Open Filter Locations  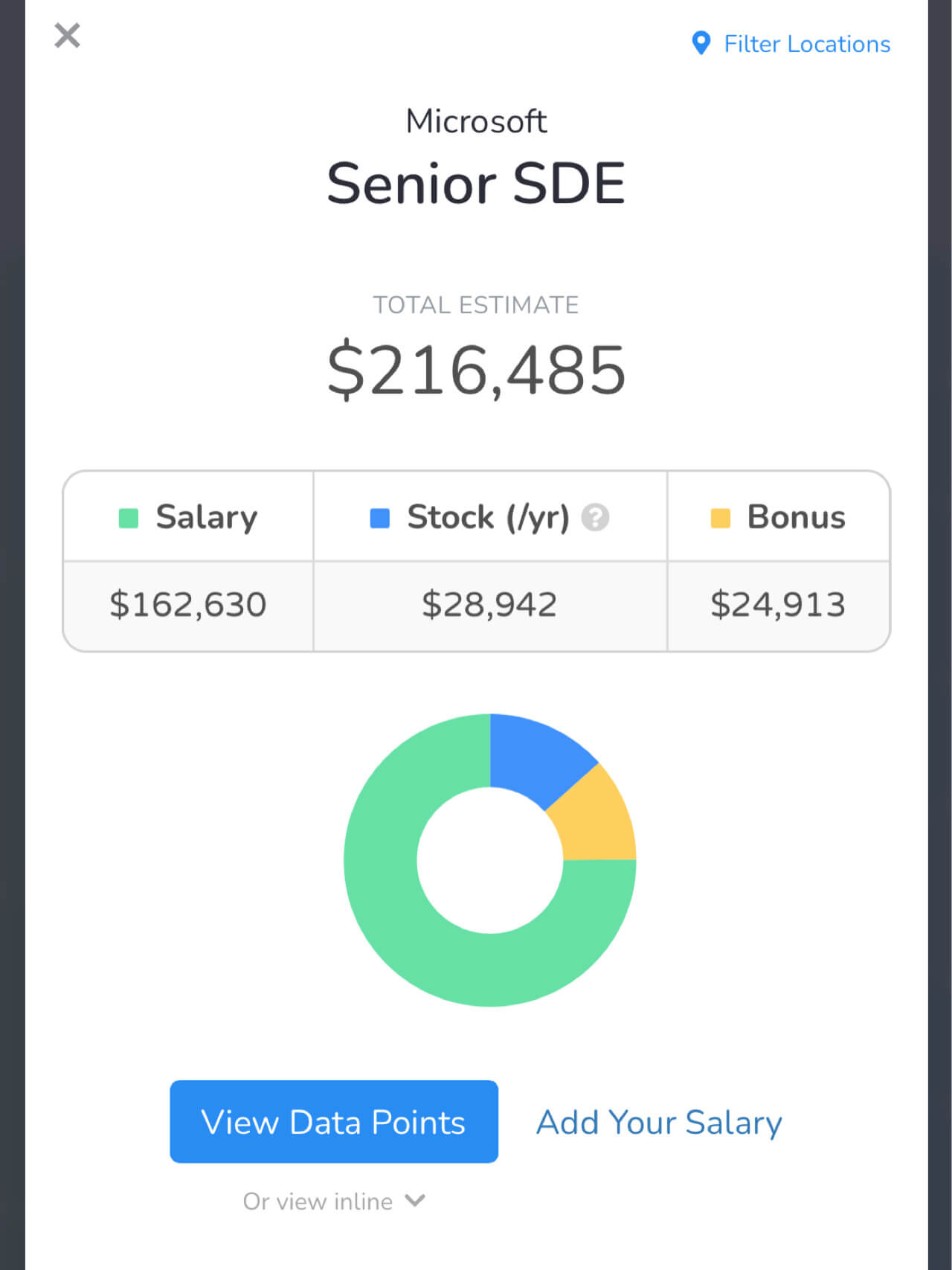(x=791, y=44)
